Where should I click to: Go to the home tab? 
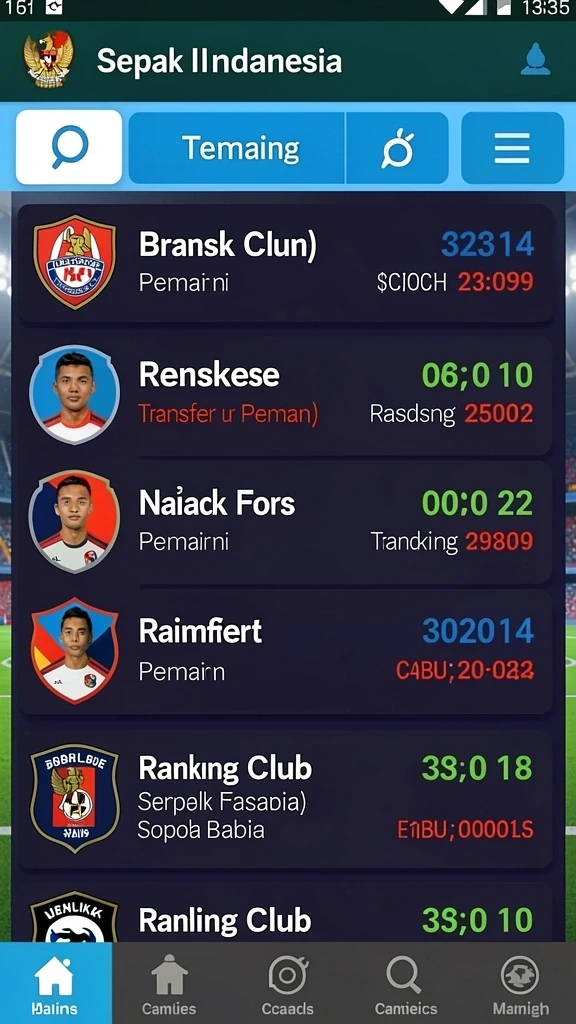56,983
